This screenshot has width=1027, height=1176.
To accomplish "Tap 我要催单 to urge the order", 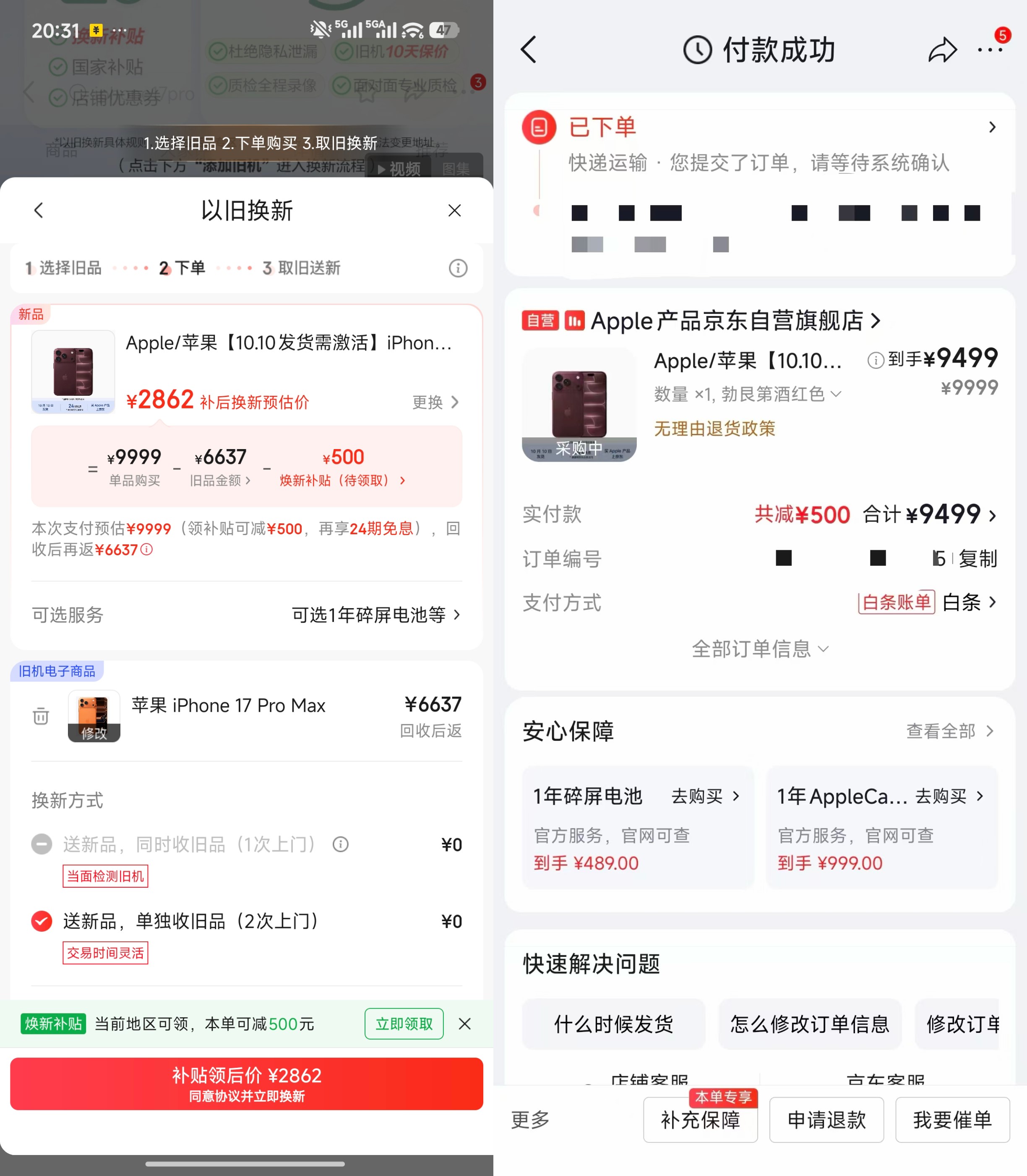I will [x=952, y=1120].
